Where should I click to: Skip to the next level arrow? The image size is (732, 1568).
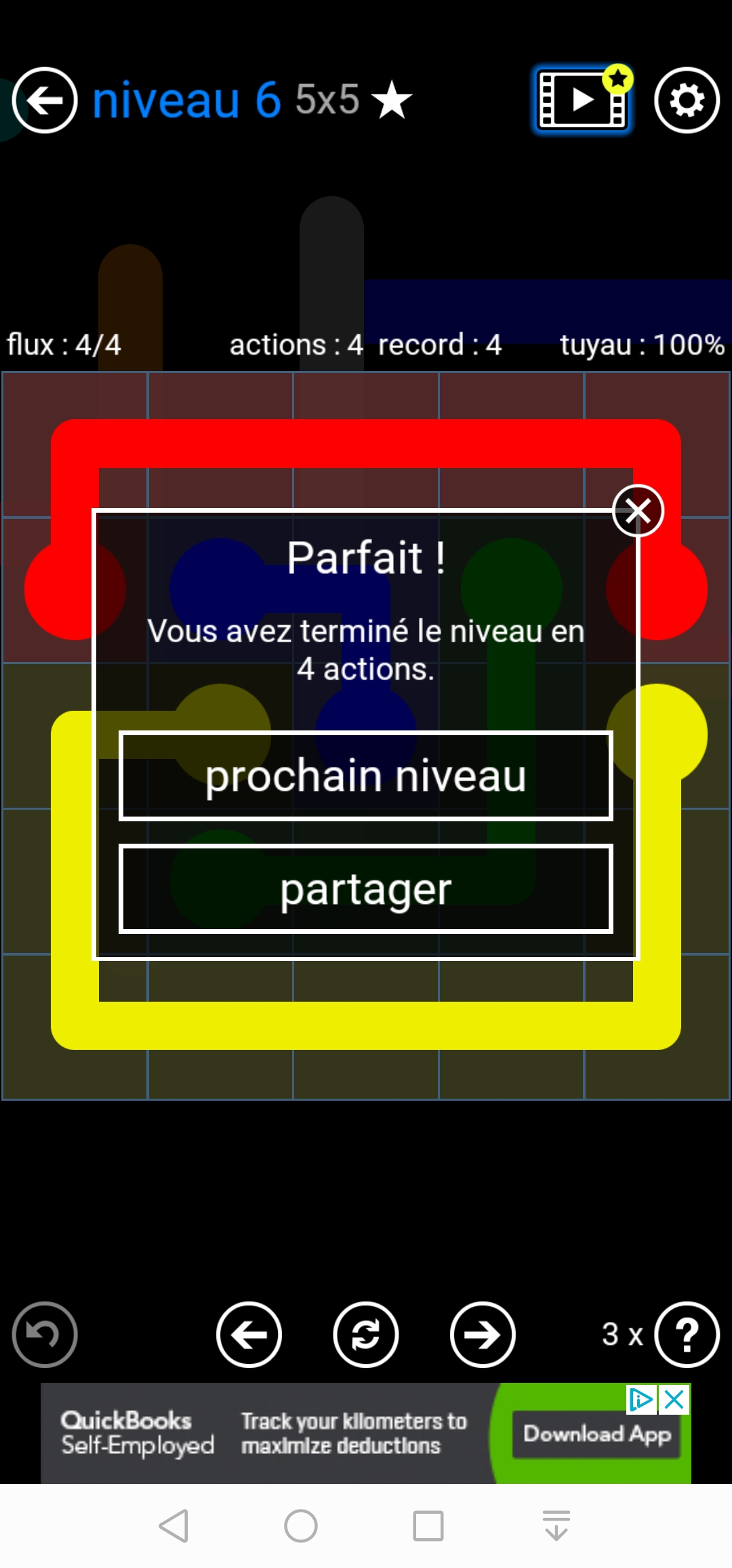(x=483, y=1335)
